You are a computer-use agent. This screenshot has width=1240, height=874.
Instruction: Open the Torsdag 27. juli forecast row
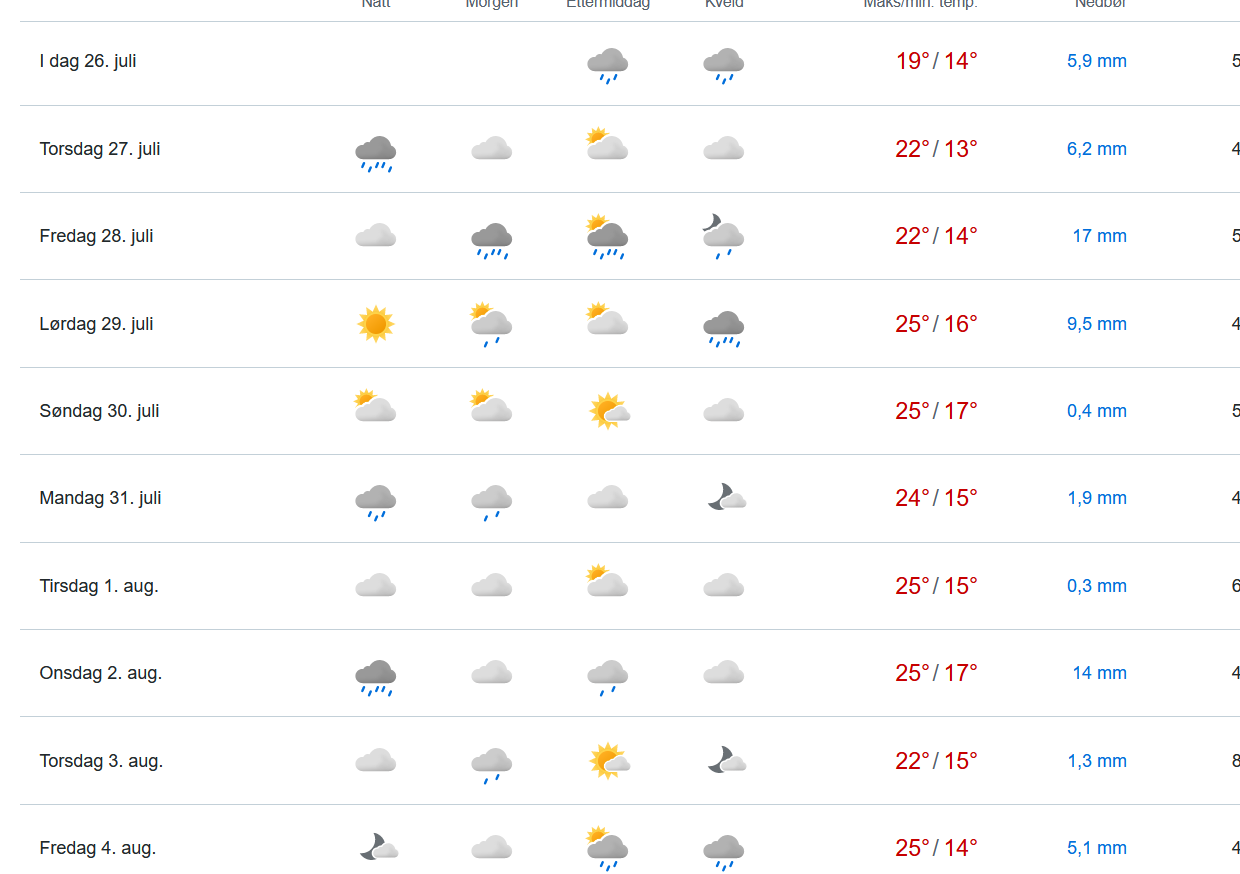coord(100,149)
